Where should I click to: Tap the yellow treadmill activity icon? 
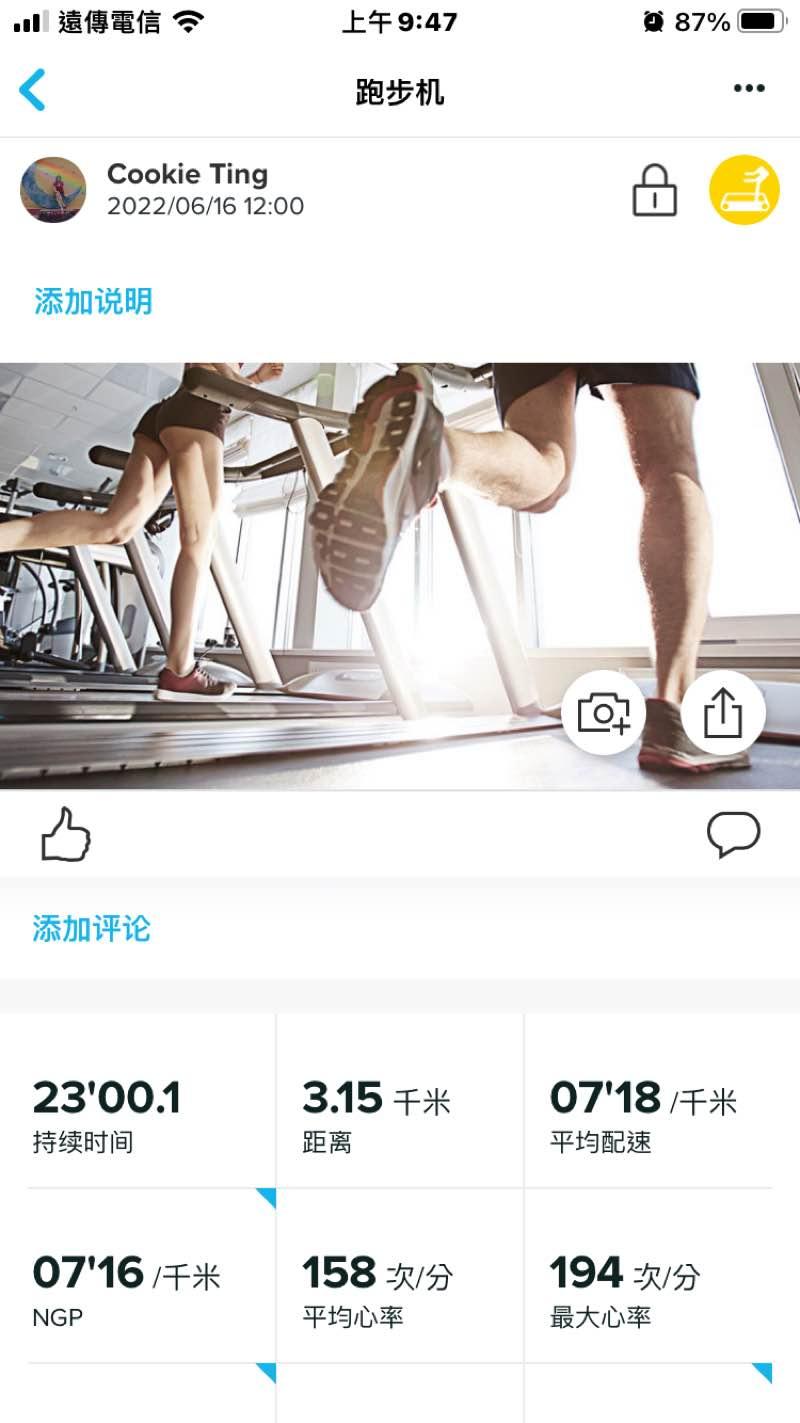(744, 190)
